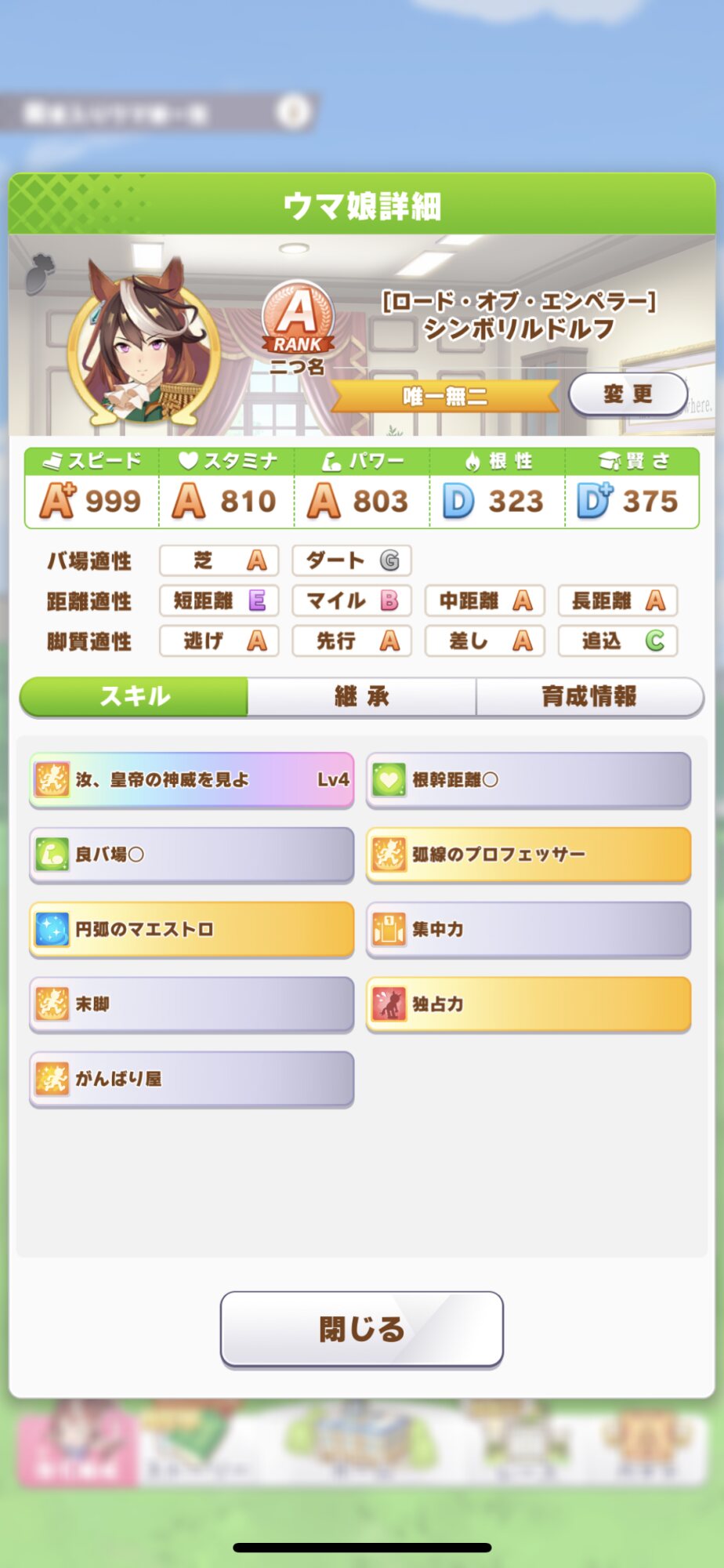Show the 良バ場○ skill description
The image size is (724, 1568).
click(x=192, y=854)
